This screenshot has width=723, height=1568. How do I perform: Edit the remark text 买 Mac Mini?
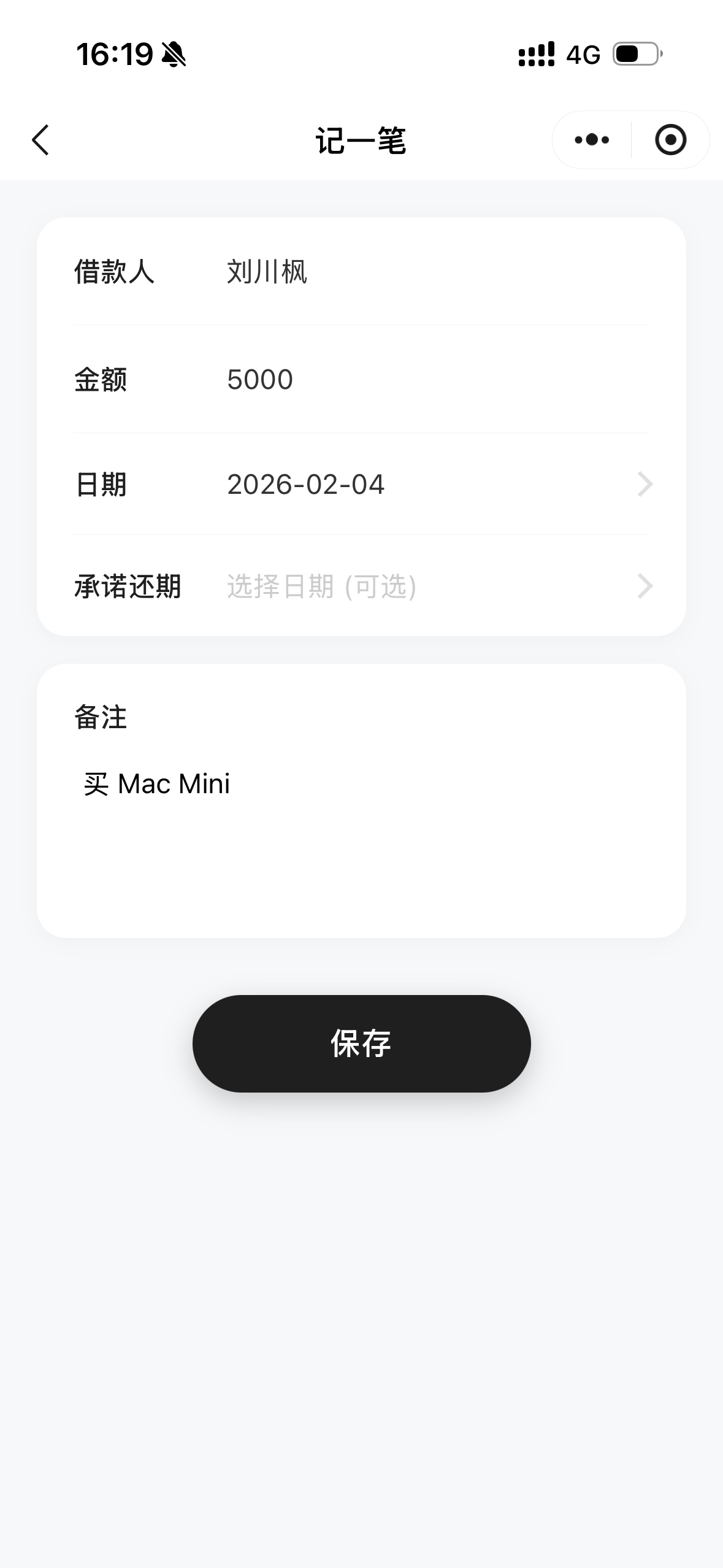[x=158, y=783]
